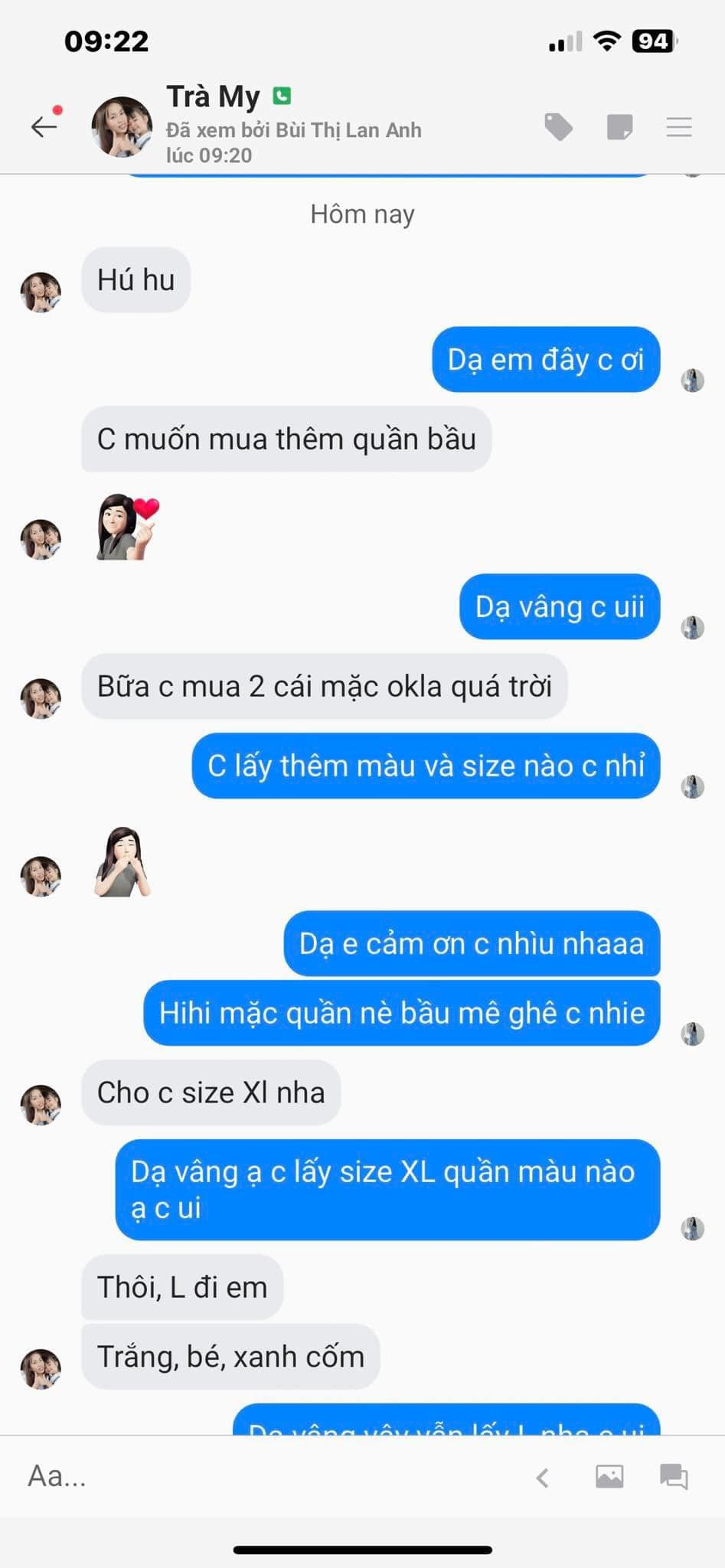Viewport: 725px width, 1568px height.
Task: Expand the left chevron beside the input
Action: point(543,1477)
